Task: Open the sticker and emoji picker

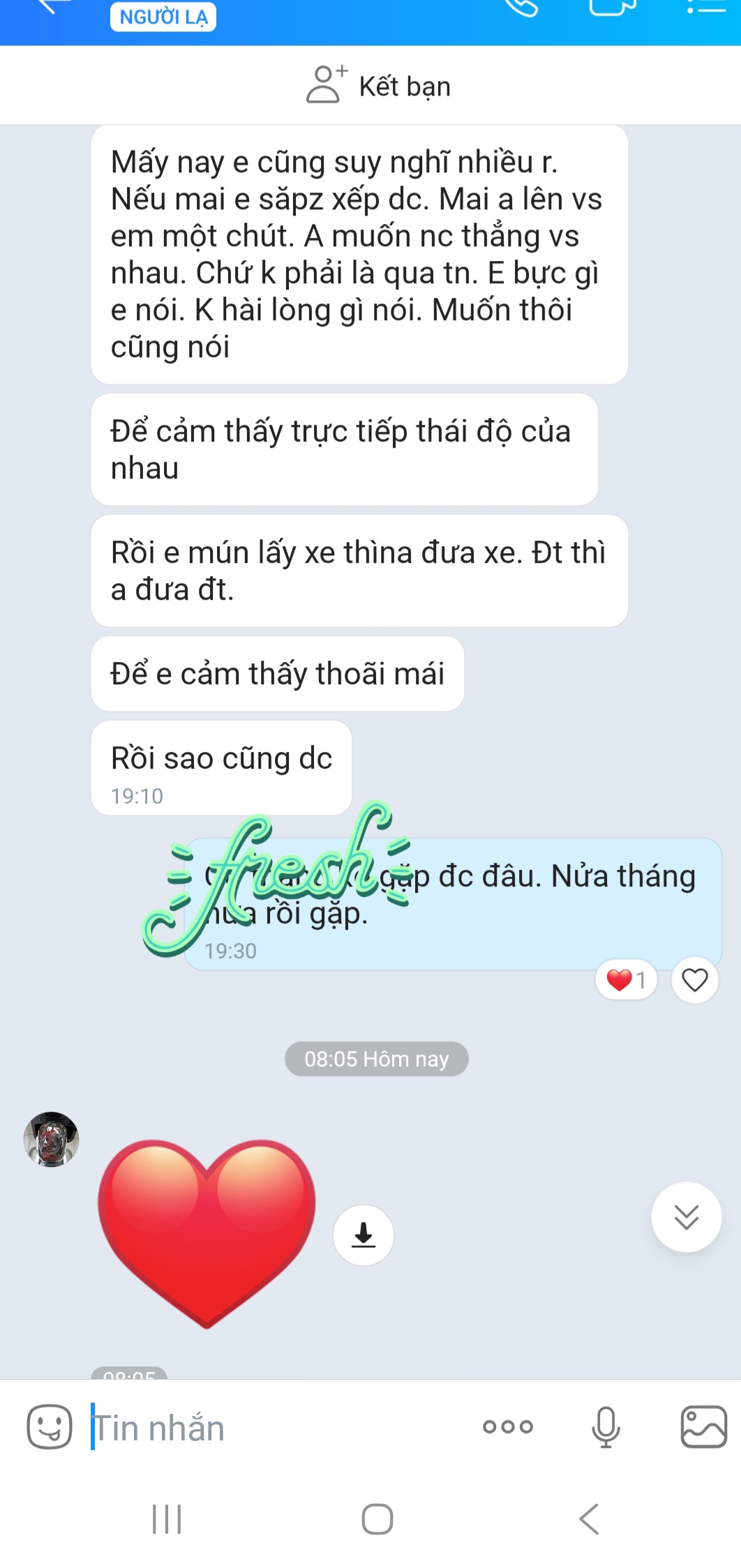Action: coord(49,1427)
